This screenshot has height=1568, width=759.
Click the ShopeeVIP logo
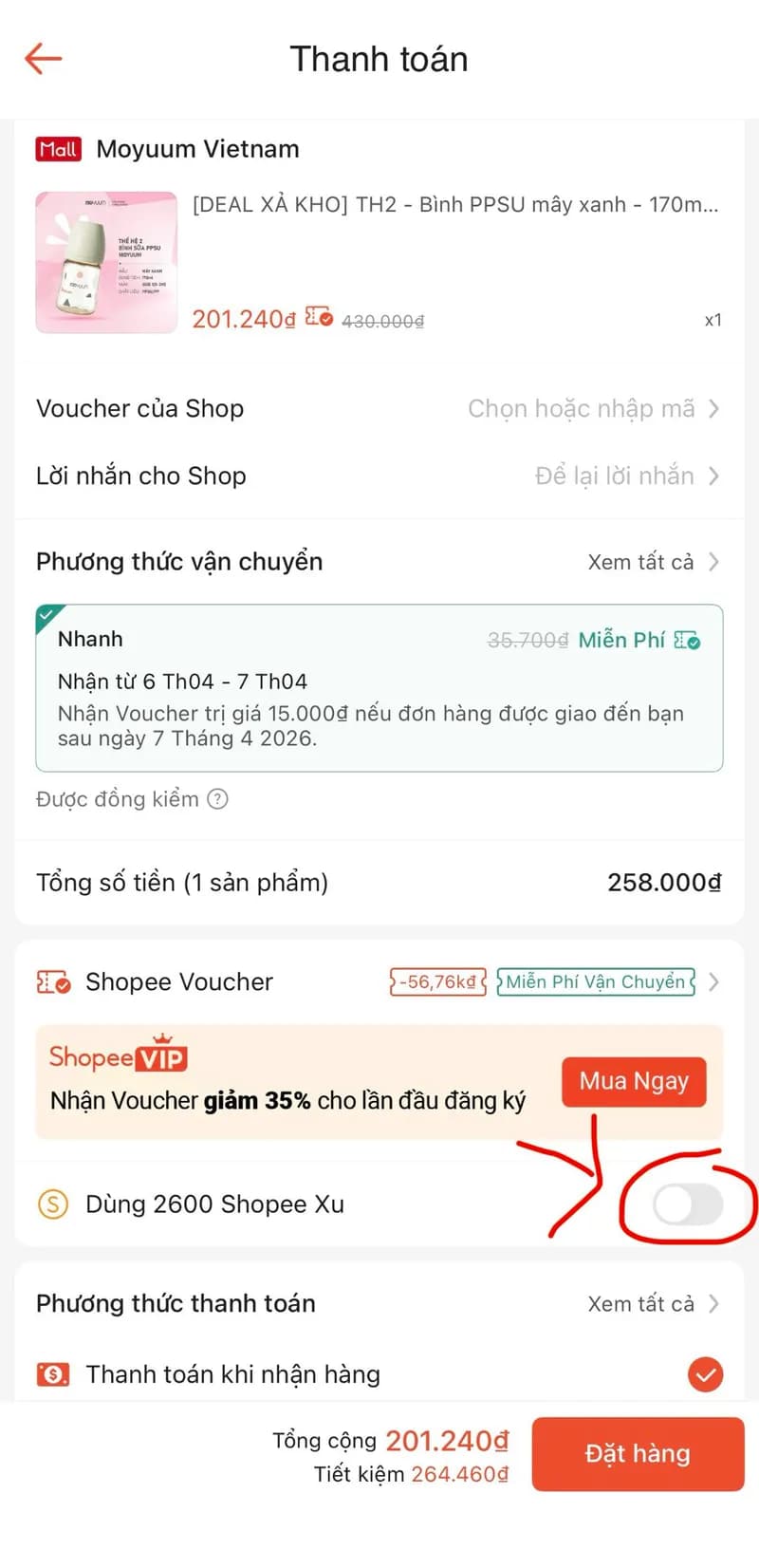pyautogui.click(x=118, y=1055)
